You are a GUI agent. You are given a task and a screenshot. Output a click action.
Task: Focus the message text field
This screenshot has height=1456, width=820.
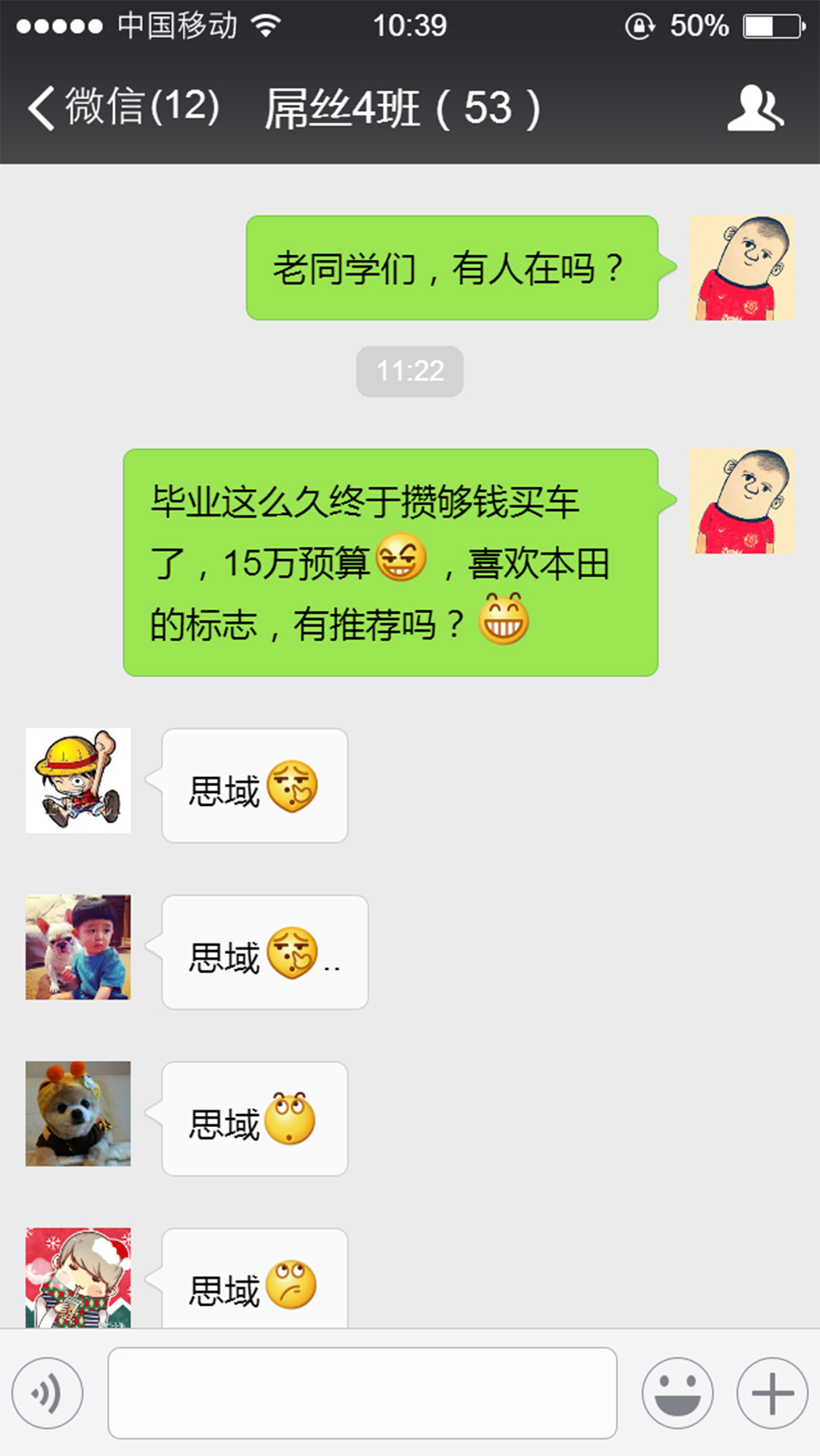pos(362,1393)
